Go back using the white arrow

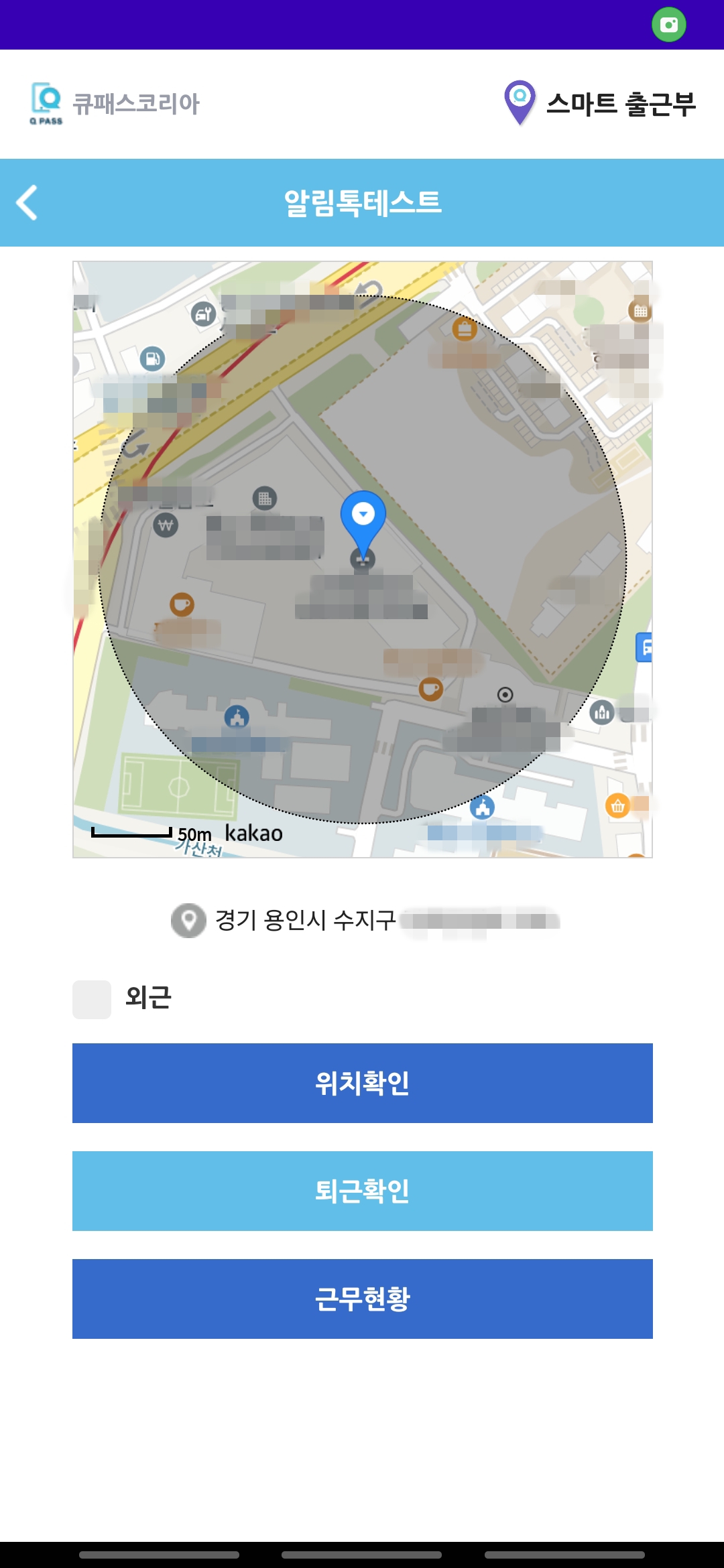27,202
